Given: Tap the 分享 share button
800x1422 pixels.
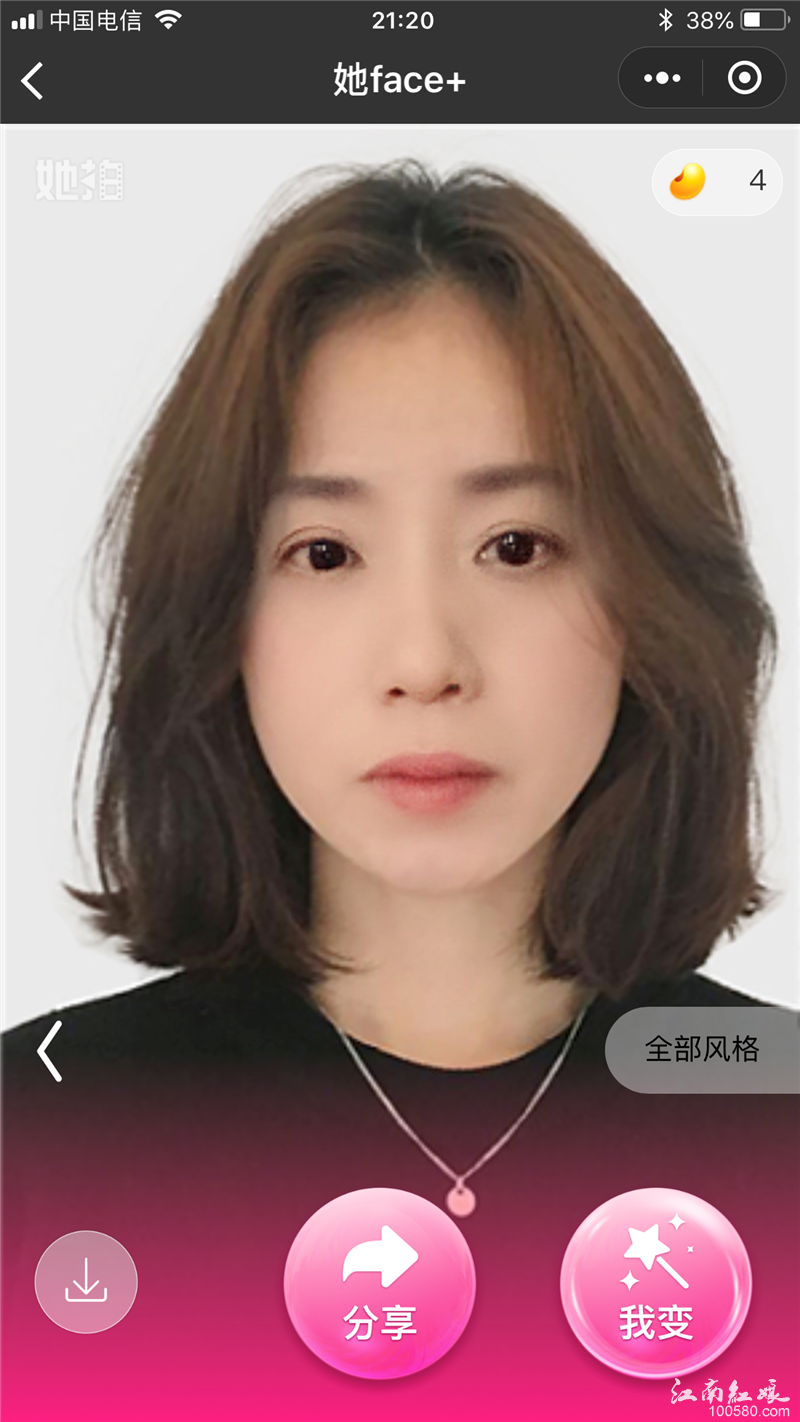Looking at the screenshot, I should click(x=380, y=1283).
